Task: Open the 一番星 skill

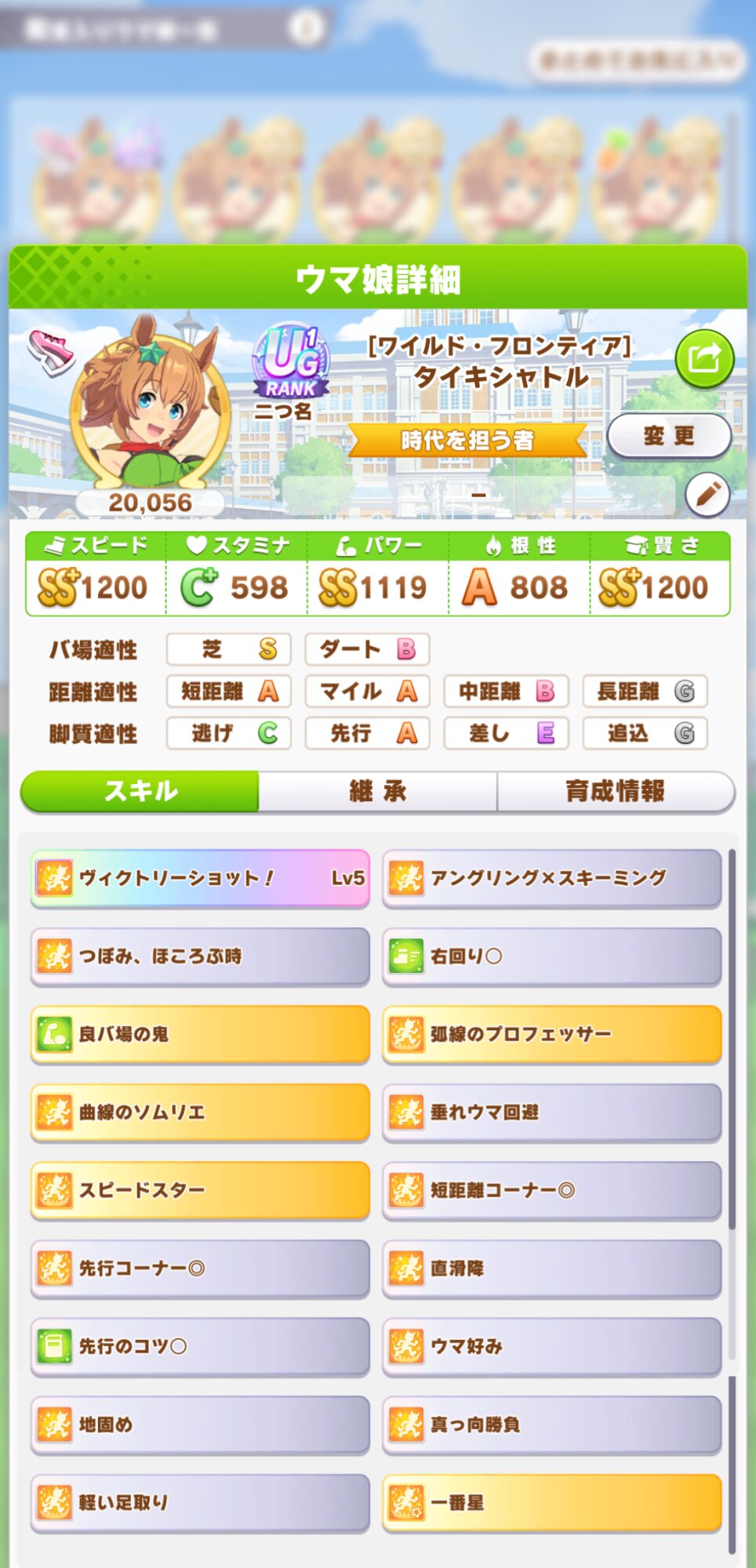Action: [x=551, y=1502]
